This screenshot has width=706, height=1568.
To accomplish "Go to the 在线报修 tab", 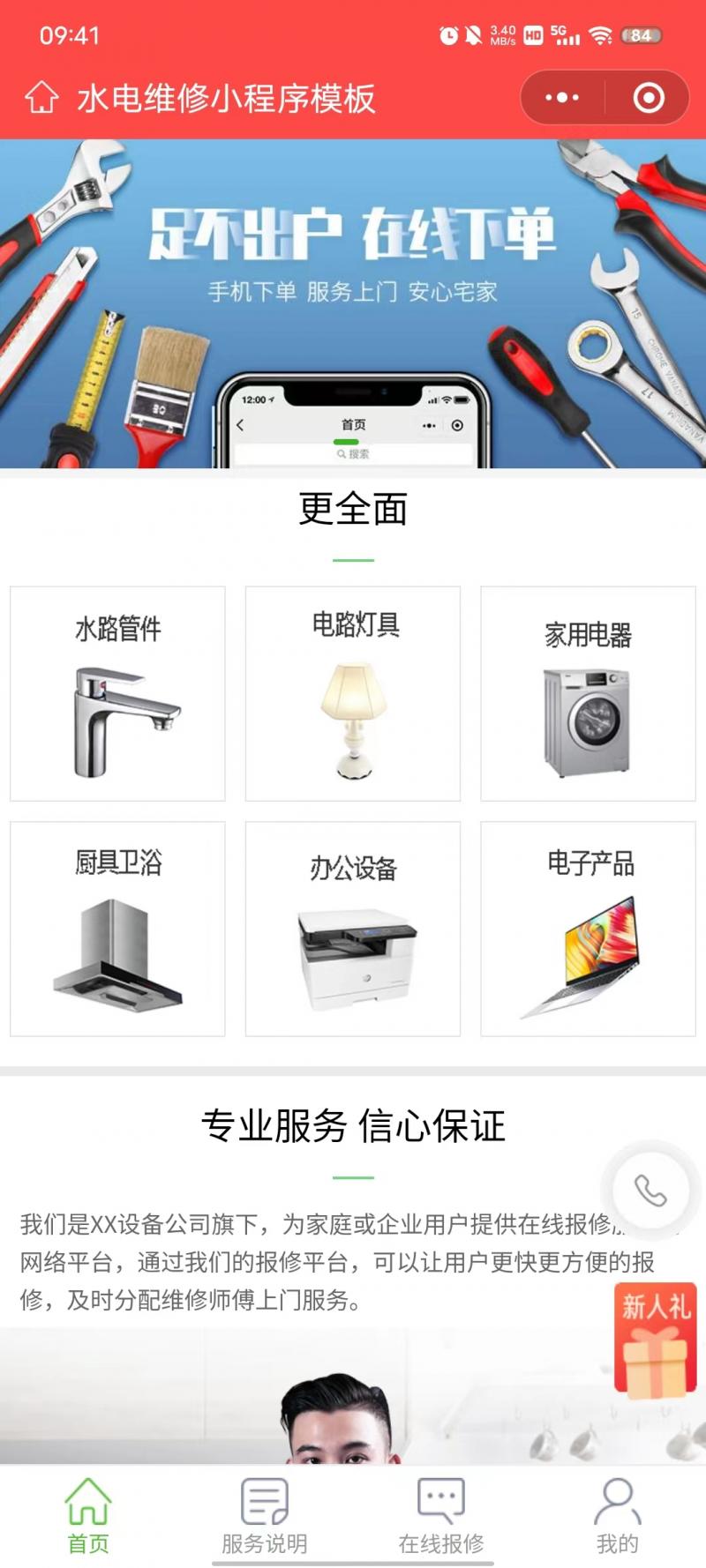I will (441, 1517).
